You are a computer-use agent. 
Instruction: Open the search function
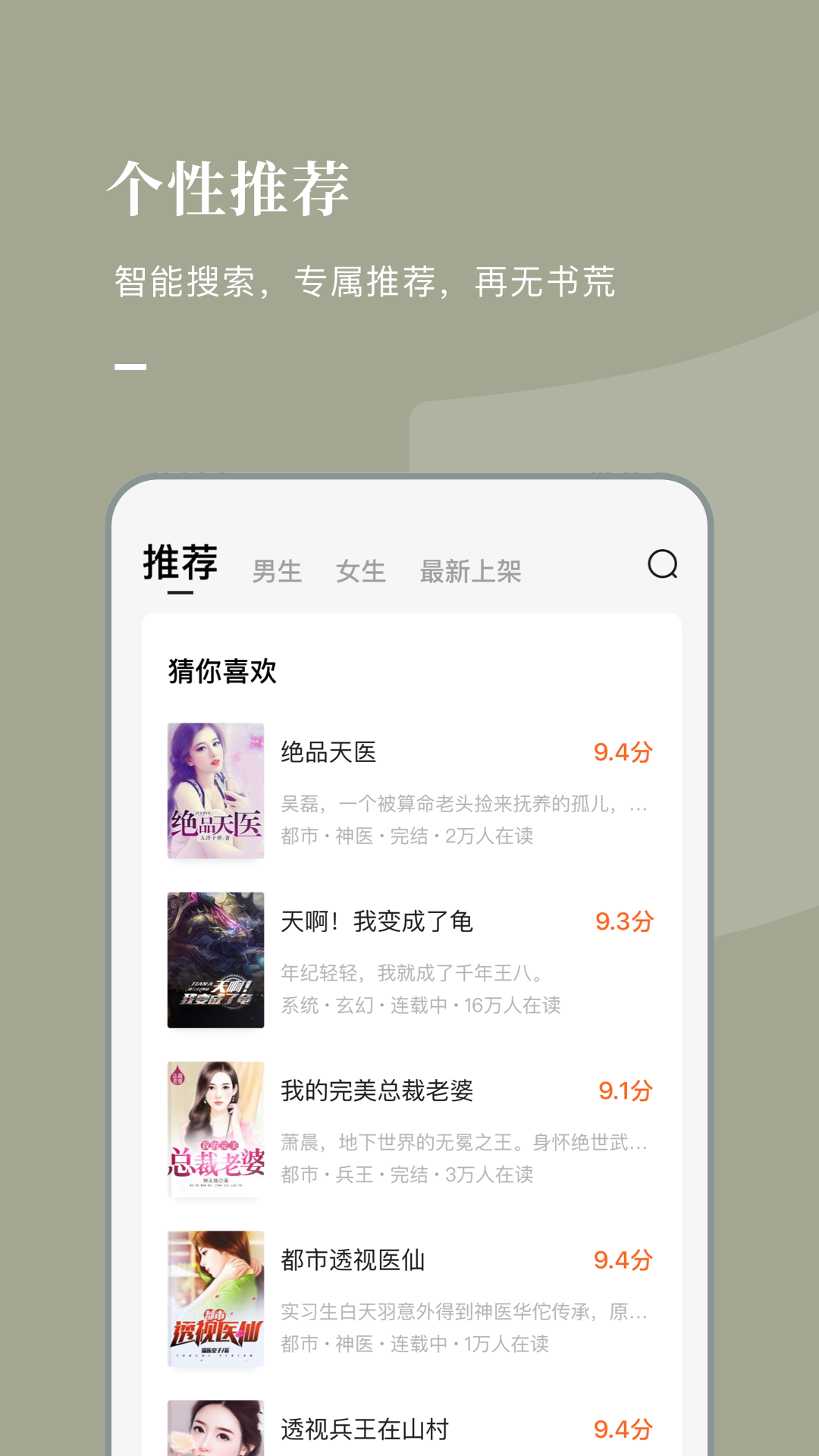pyautogui.click(x=662, y=565)
